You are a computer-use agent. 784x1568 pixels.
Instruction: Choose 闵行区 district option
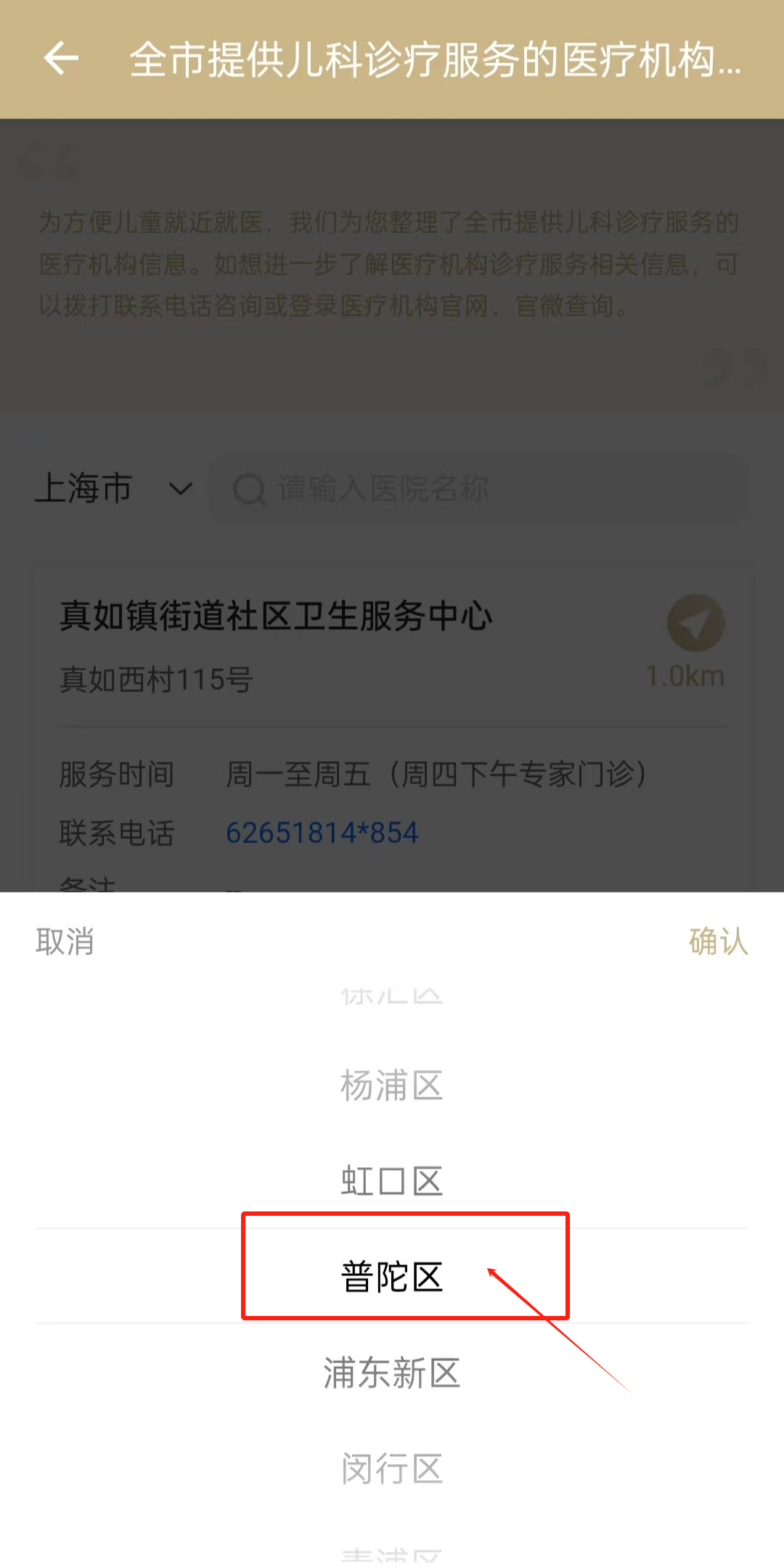coord(392,1469)
